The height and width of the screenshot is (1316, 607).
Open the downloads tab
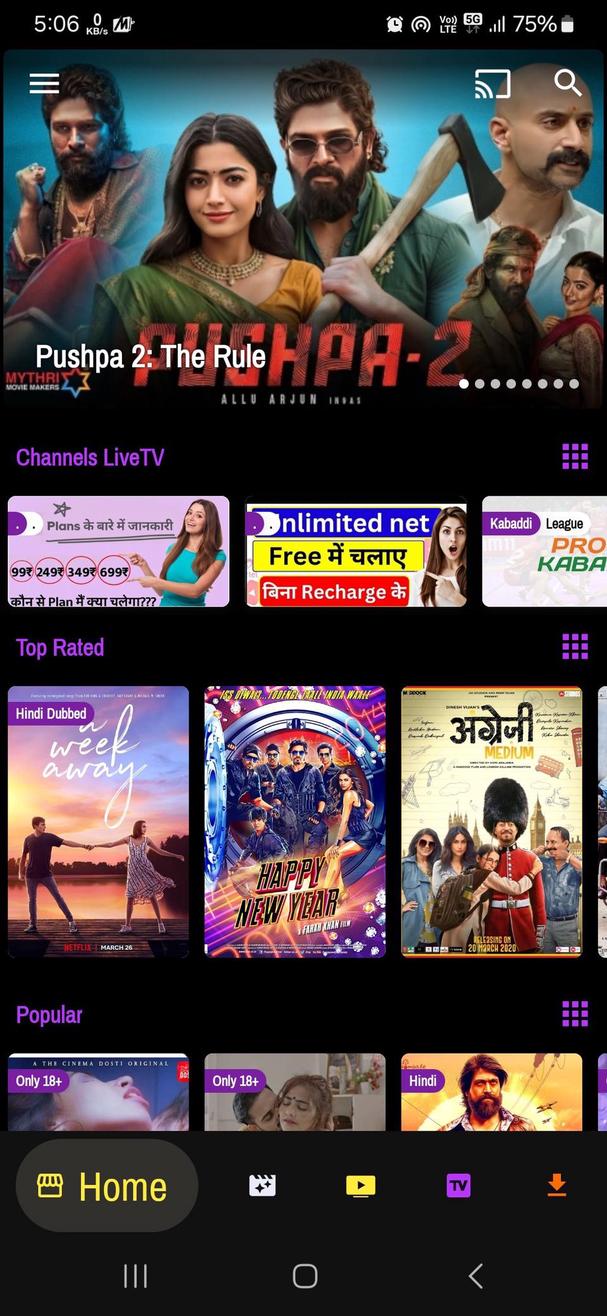tap(557, 1186)
